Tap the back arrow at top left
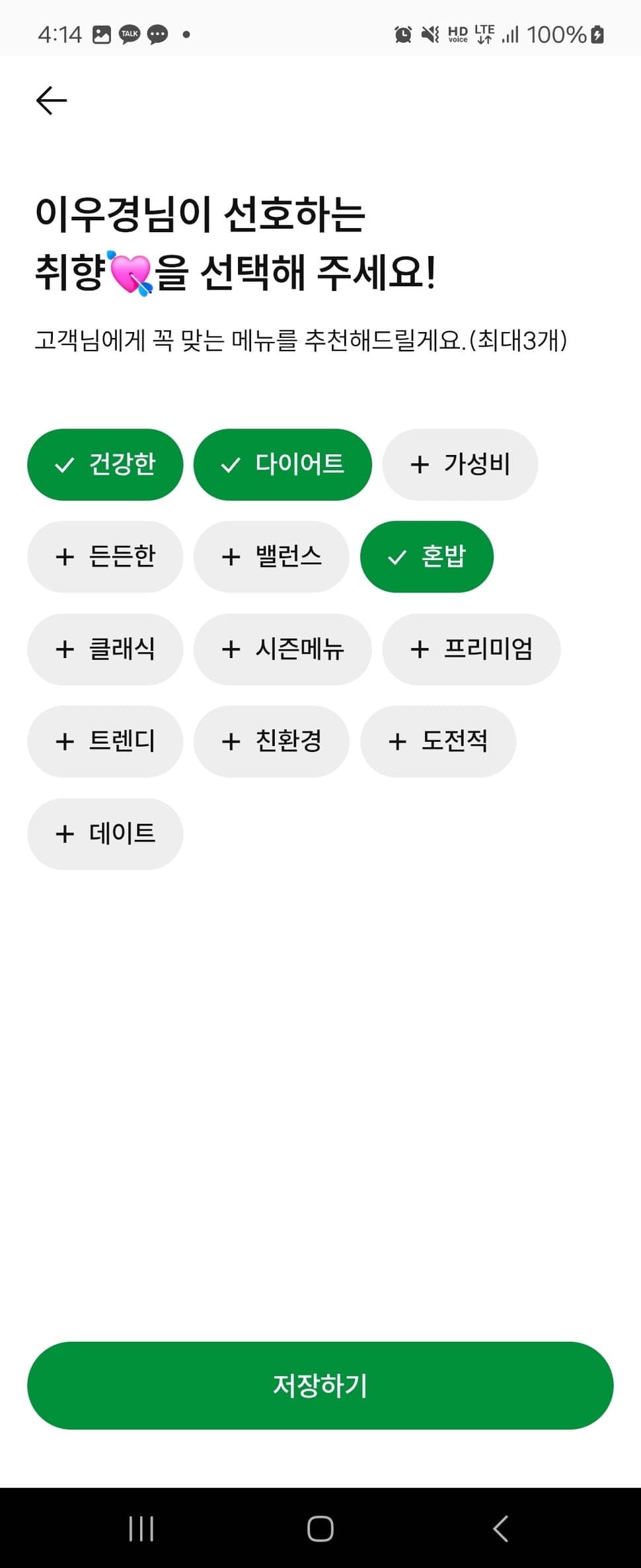The height and width of the screenshot is (1568, 641). click(51, 99)
